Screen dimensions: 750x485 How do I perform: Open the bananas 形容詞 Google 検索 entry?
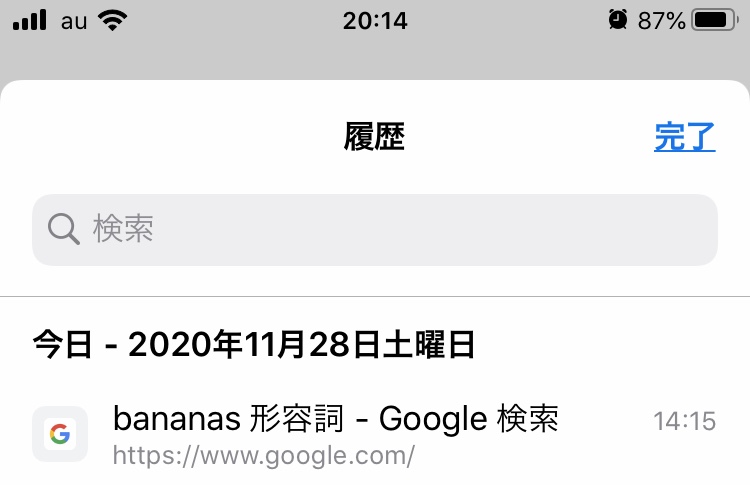(336, 433)
